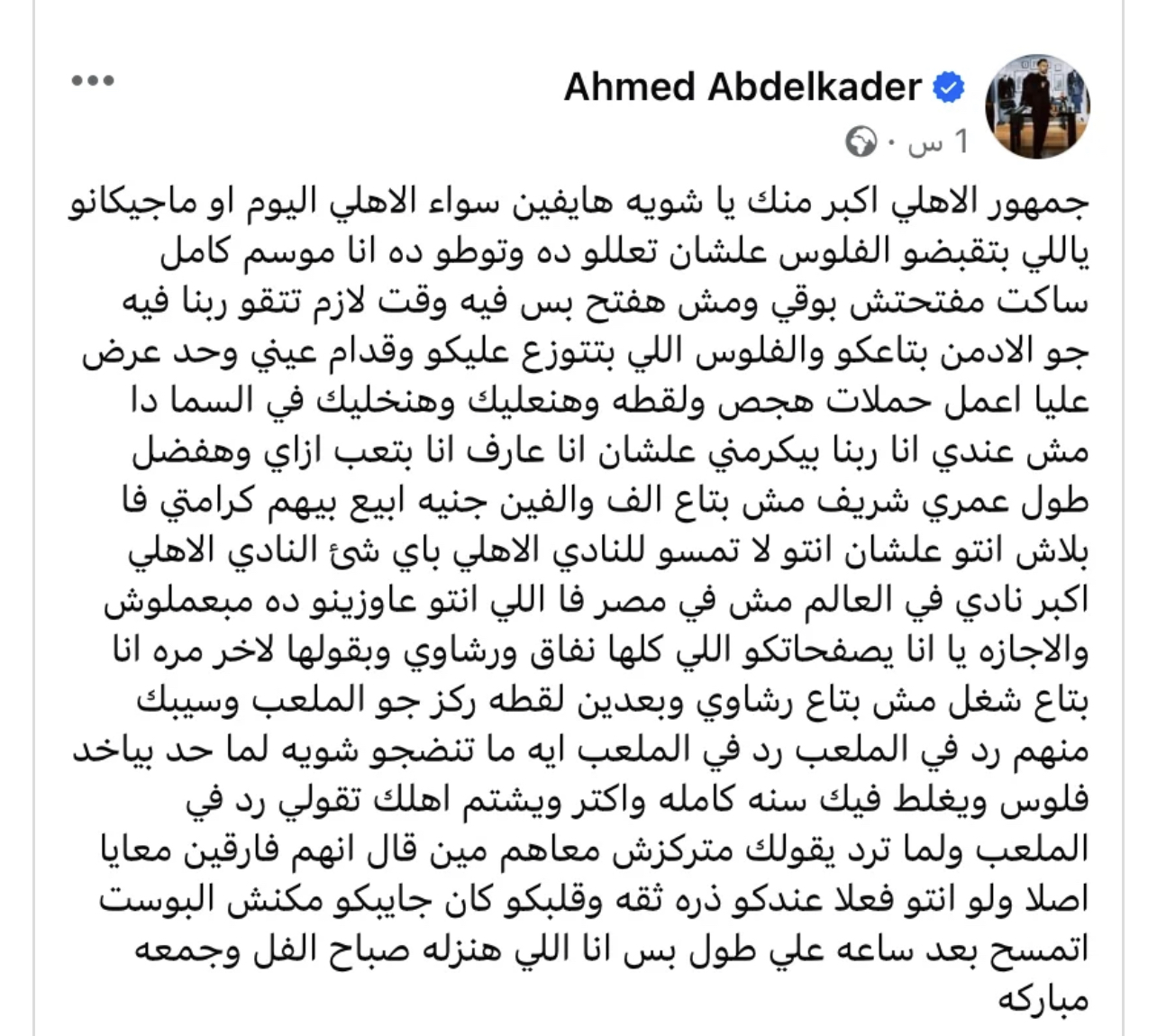The image size is (1157, 1036).
Task: Open the post's three-dot options menu
Action: tap(93, 81)
